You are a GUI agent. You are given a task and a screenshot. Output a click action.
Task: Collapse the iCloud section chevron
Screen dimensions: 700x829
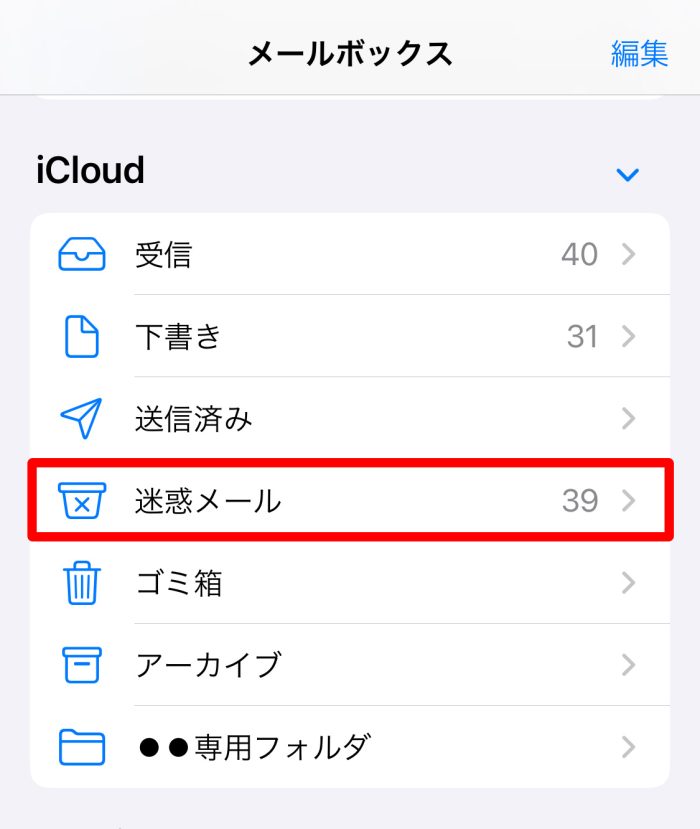click(627, 176)
